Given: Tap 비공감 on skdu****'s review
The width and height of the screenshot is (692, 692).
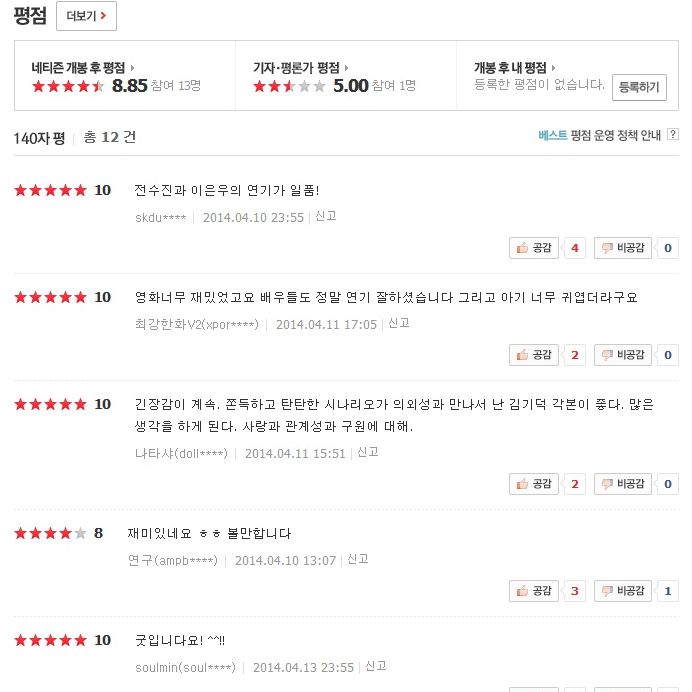Looking at the screenshot, I should click(623, 248).
